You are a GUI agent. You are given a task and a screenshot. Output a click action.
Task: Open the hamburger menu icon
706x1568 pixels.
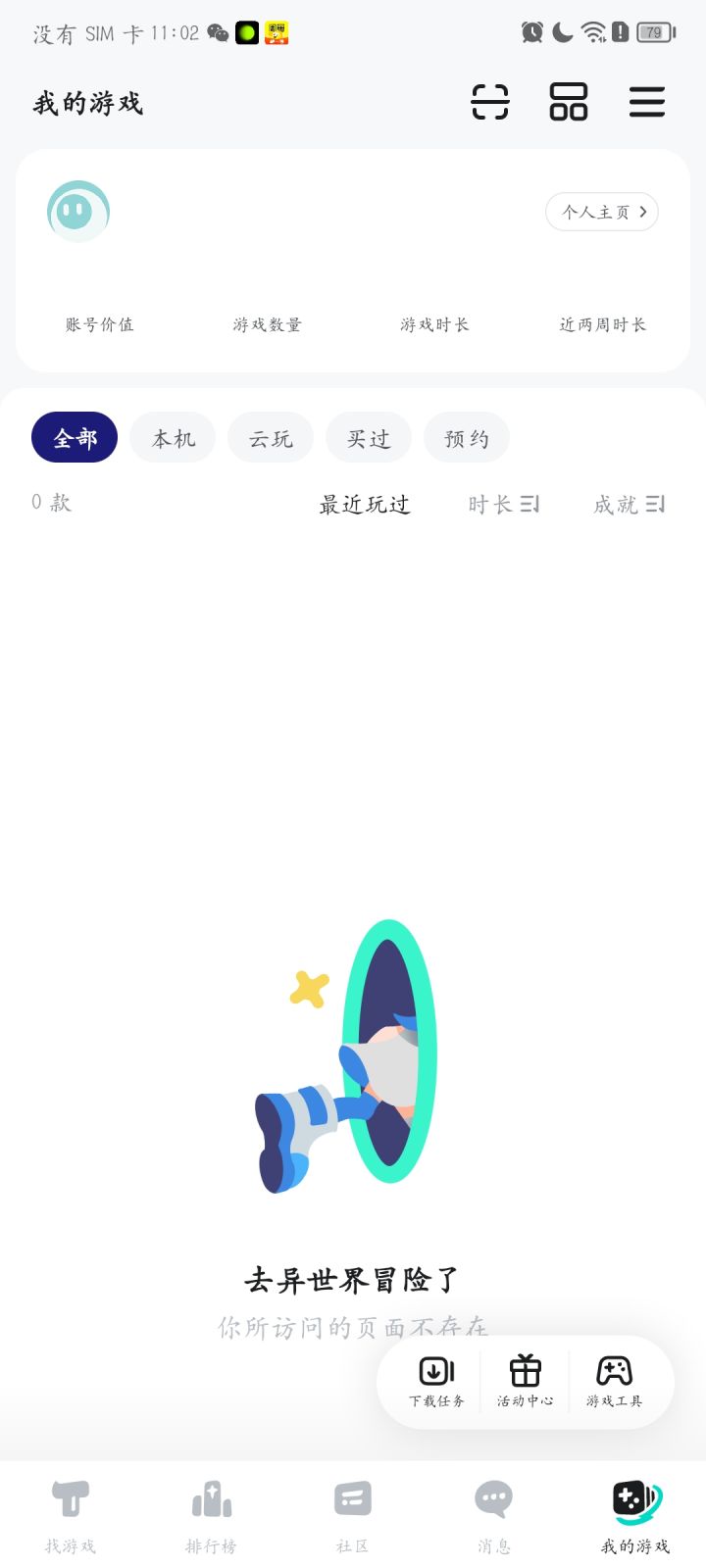coord(646,102)
